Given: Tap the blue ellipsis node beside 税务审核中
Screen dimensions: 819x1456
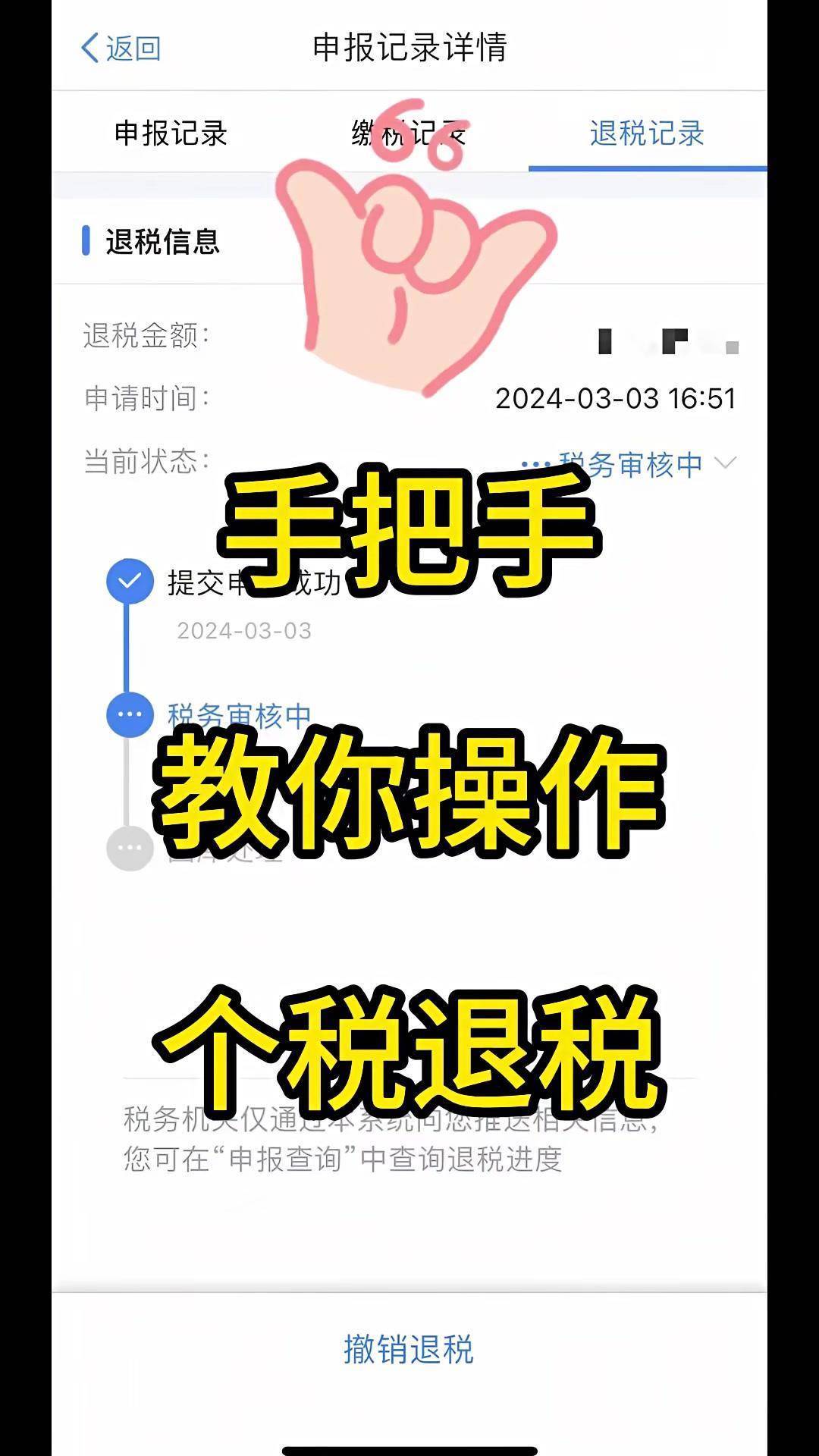Looking at the screenshot, I should [130, 713].
